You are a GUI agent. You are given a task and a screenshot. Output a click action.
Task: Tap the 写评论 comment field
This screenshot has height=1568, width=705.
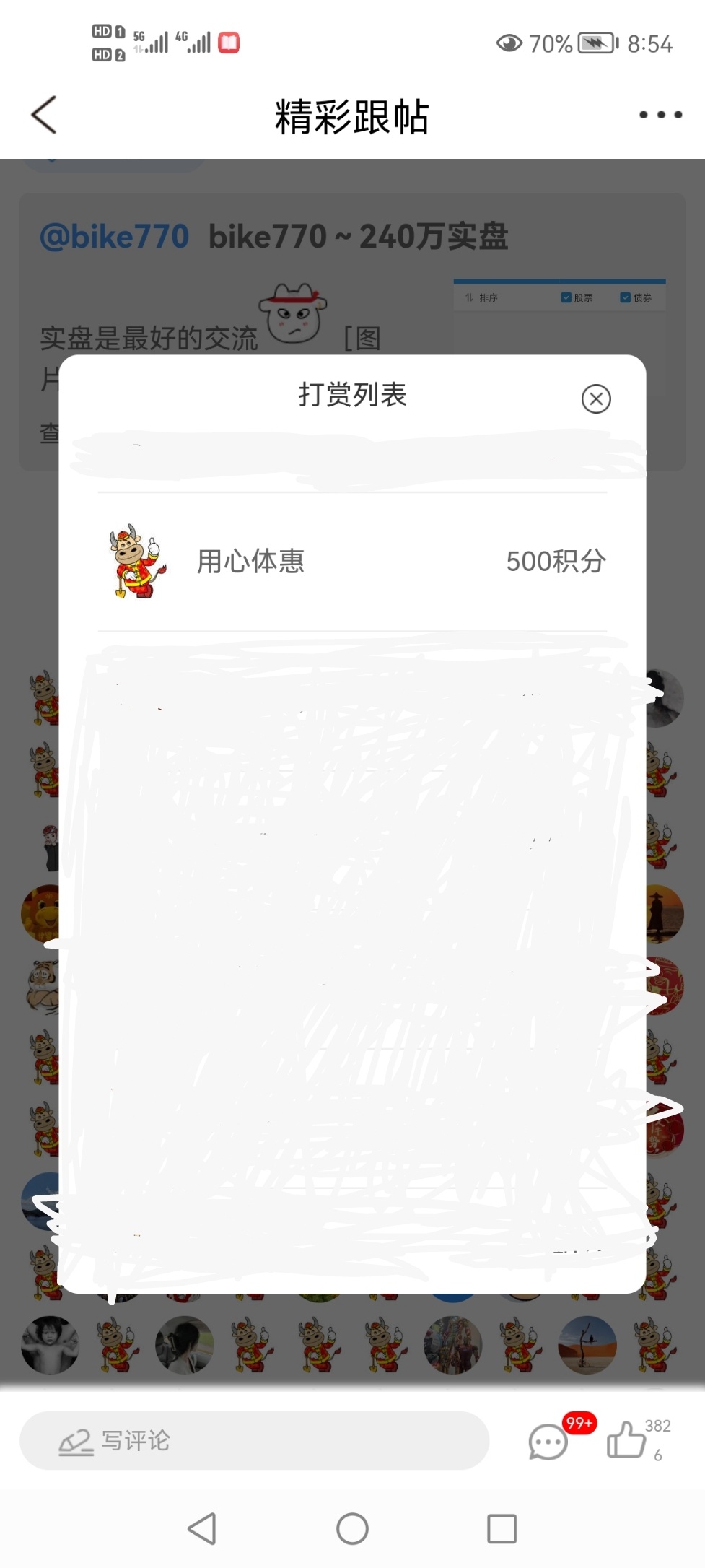pyautogui.click(x=255, y=1441)
